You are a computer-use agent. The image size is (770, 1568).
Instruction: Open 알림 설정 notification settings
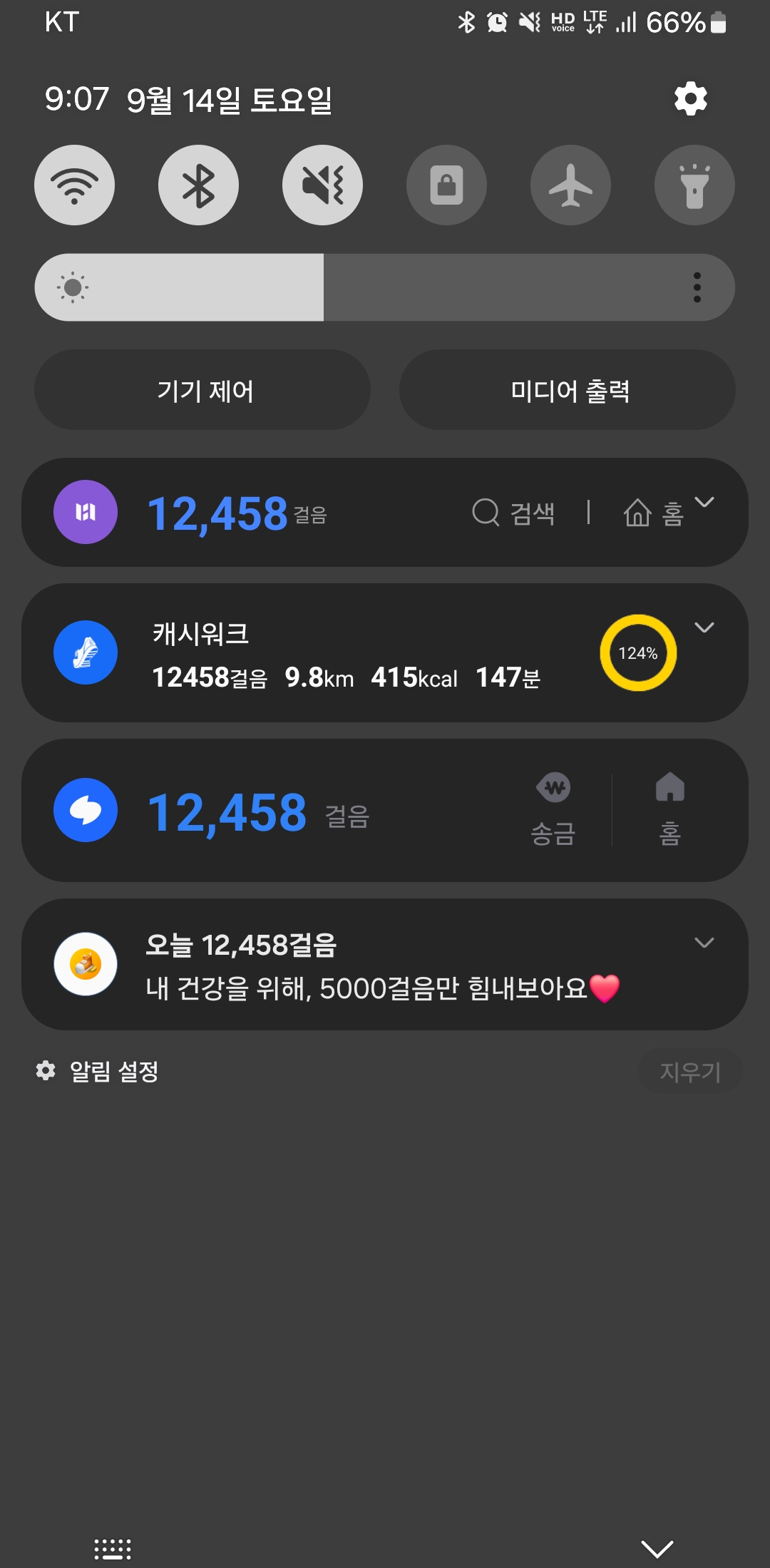(x=98, y=1071)
